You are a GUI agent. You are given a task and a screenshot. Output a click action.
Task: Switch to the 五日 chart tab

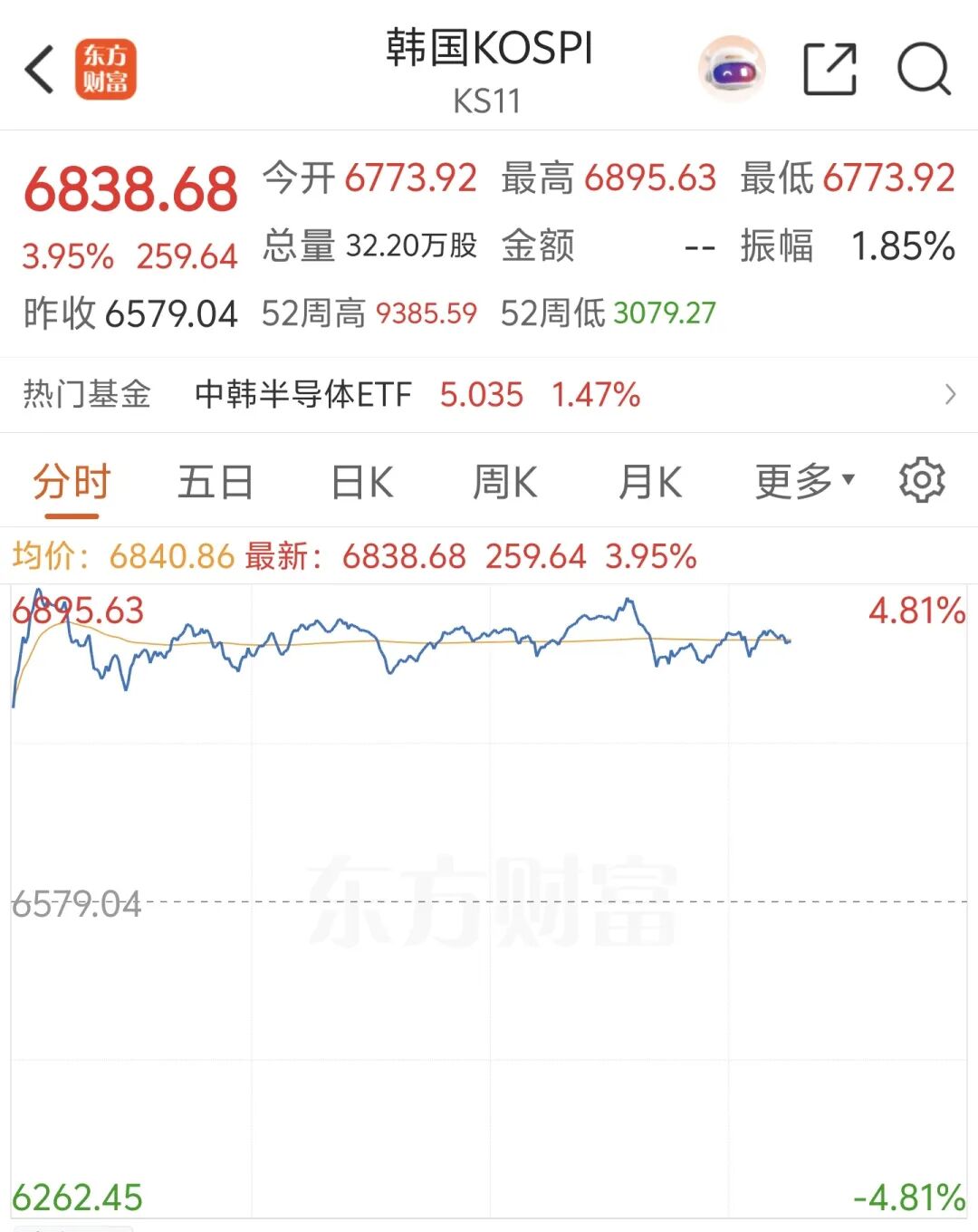tap(216, 482)
